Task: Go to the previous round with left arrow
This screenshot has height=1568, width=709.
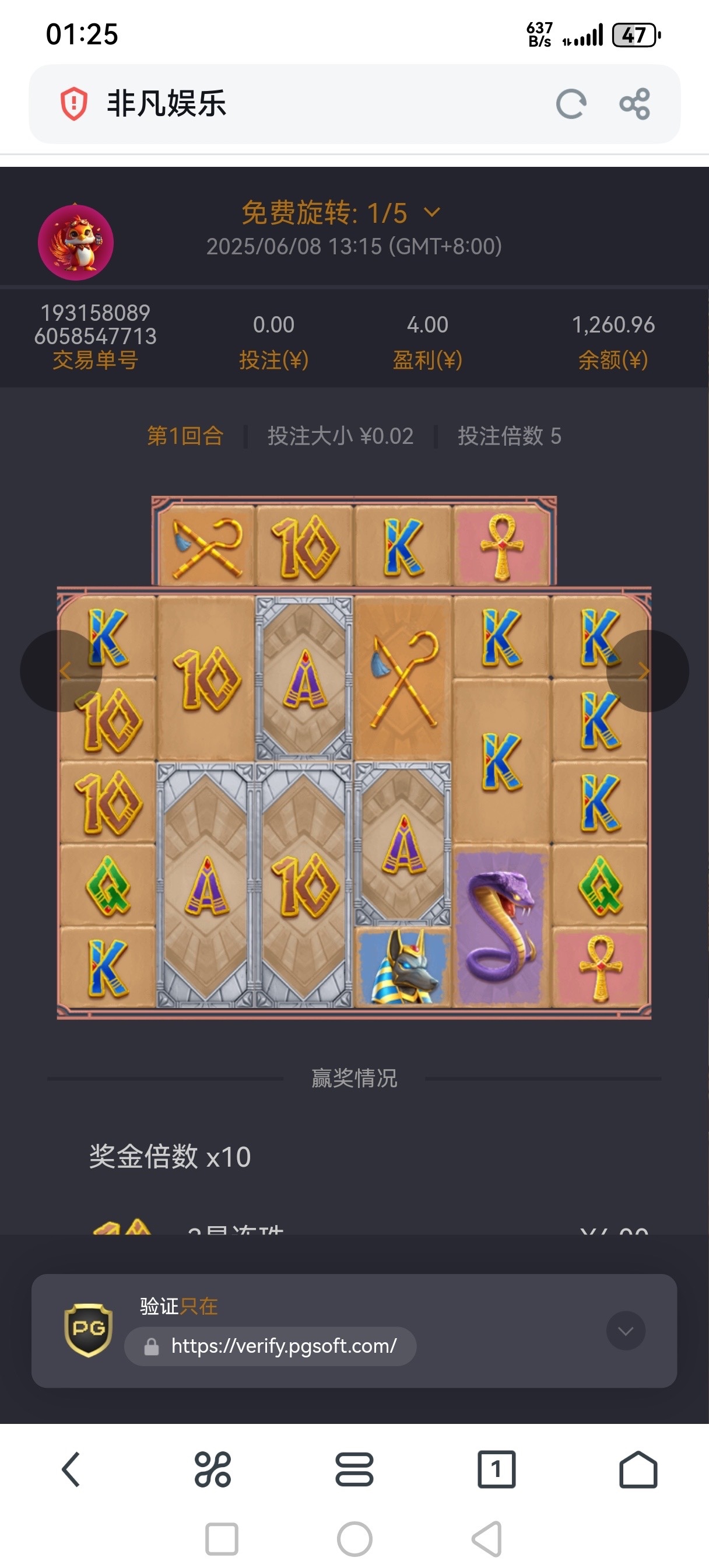Action: click(61, 671)
